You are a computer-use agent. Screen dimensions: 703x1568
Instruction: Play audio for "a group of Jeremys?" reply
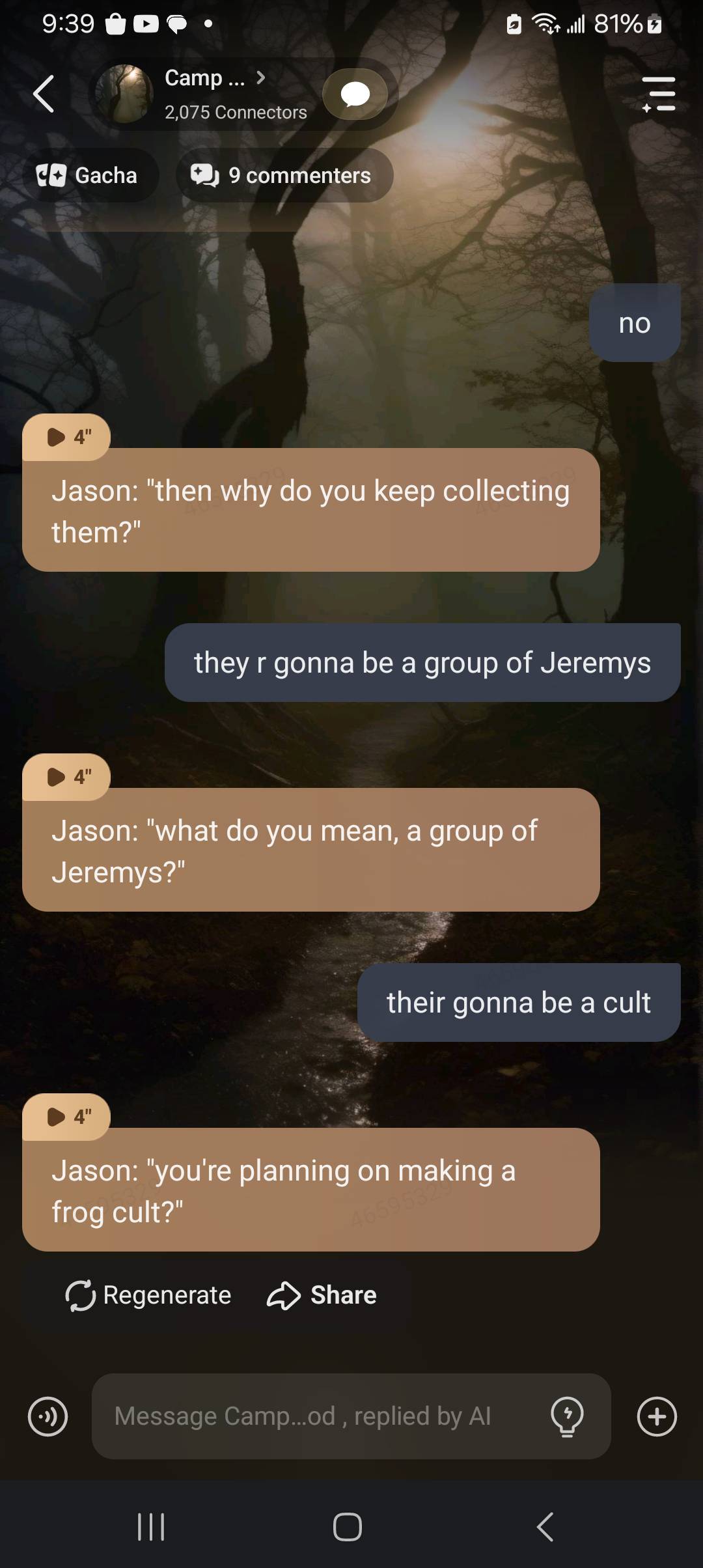[x=67, y=777]
